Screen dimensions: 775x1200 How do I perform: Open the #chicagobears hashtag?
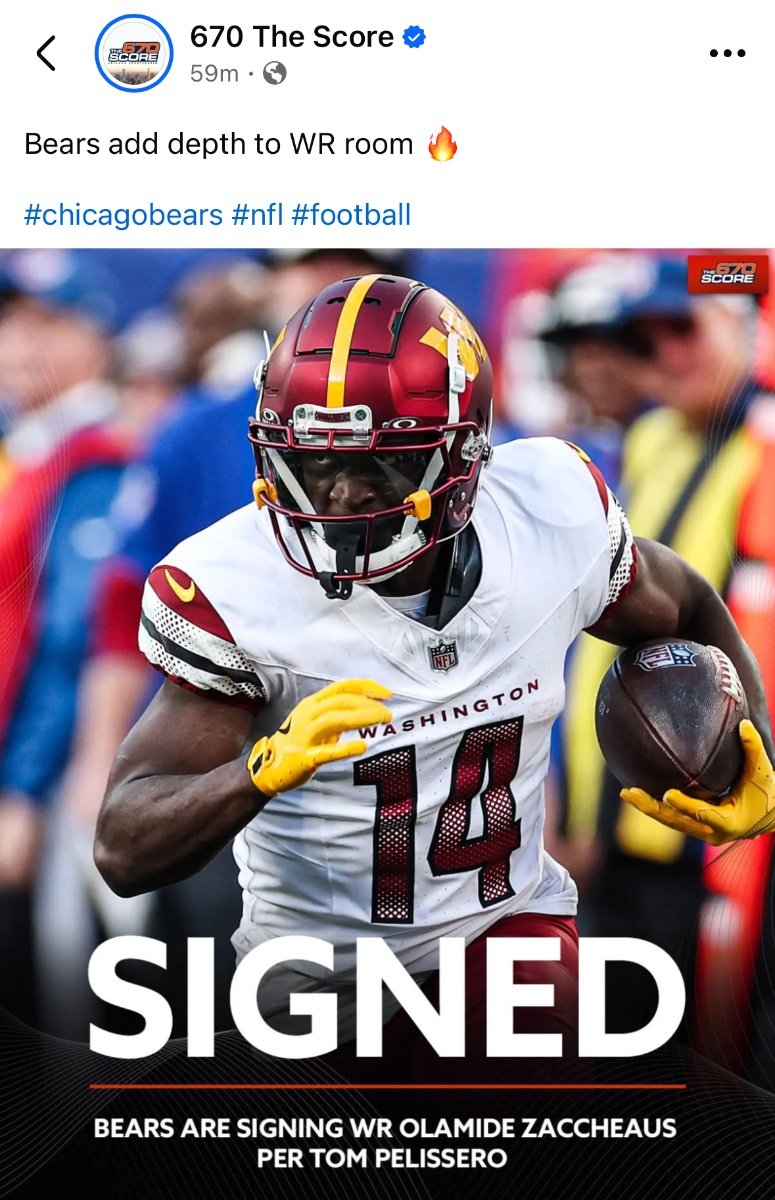tap(123, 214)
